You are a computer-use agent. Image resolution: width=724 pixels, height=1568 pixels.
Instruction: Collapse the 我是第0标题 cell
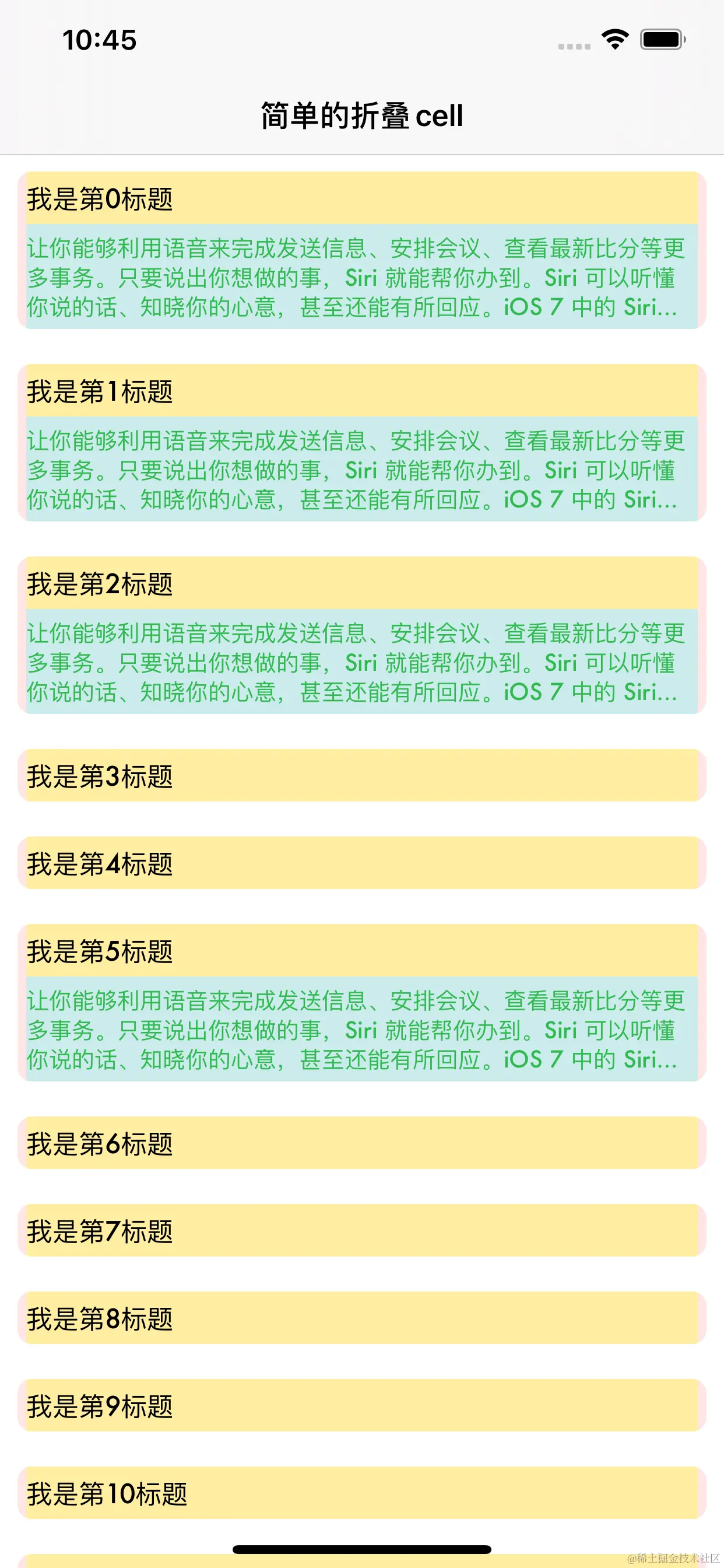[361, 198]
